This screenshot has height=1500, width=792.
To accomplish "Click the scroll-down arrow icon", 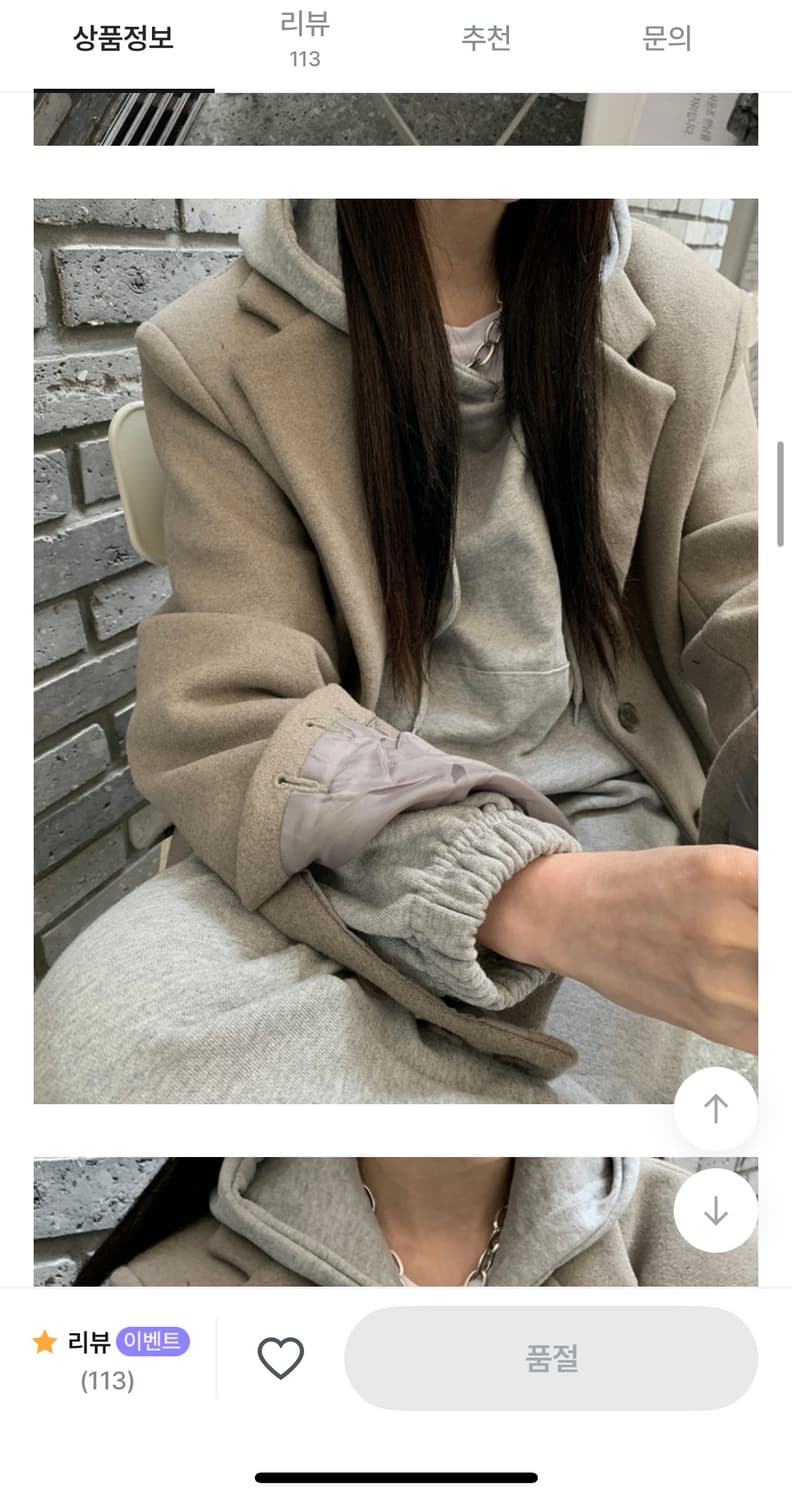I will (x=715, y=1209).
